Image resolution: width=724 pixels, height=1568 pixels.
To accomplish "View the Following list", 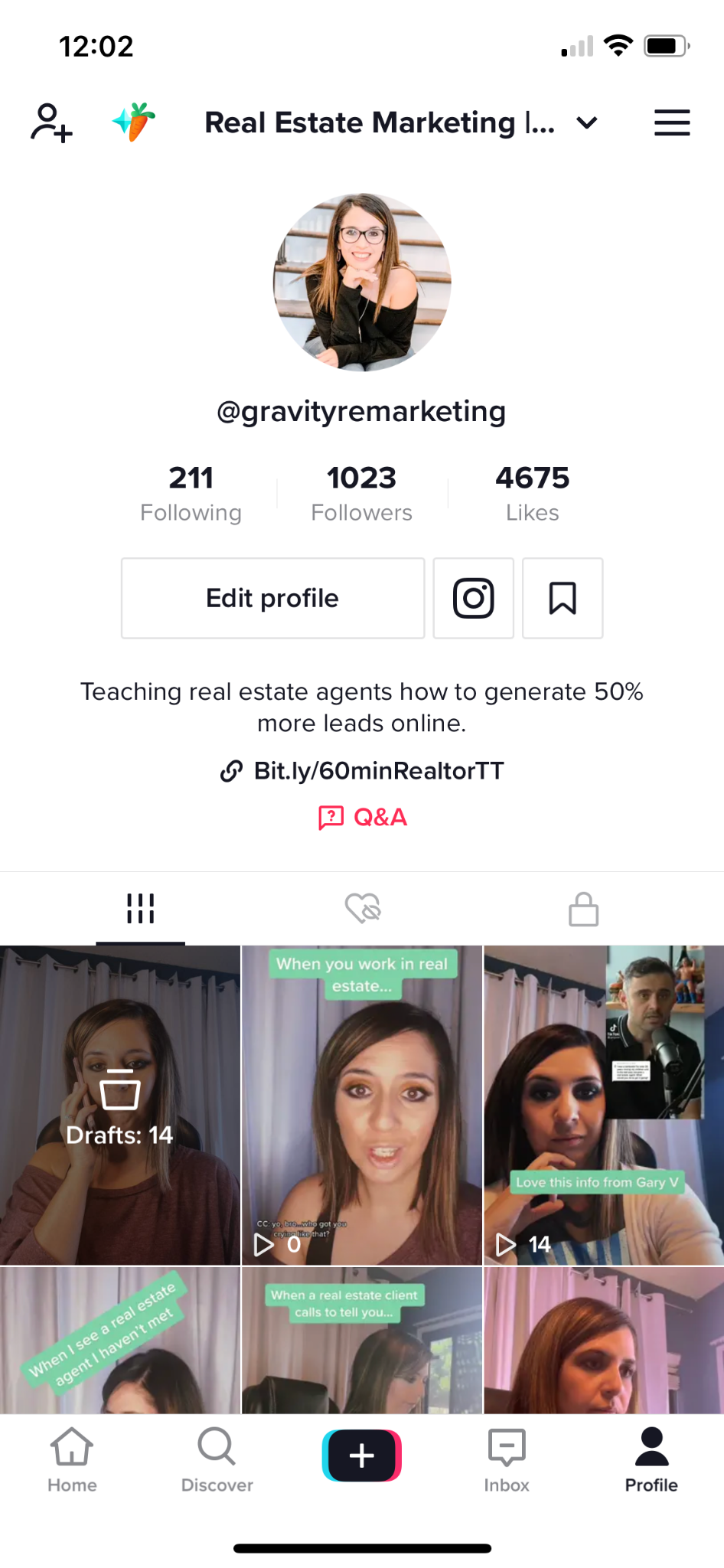I will point(191,494).
